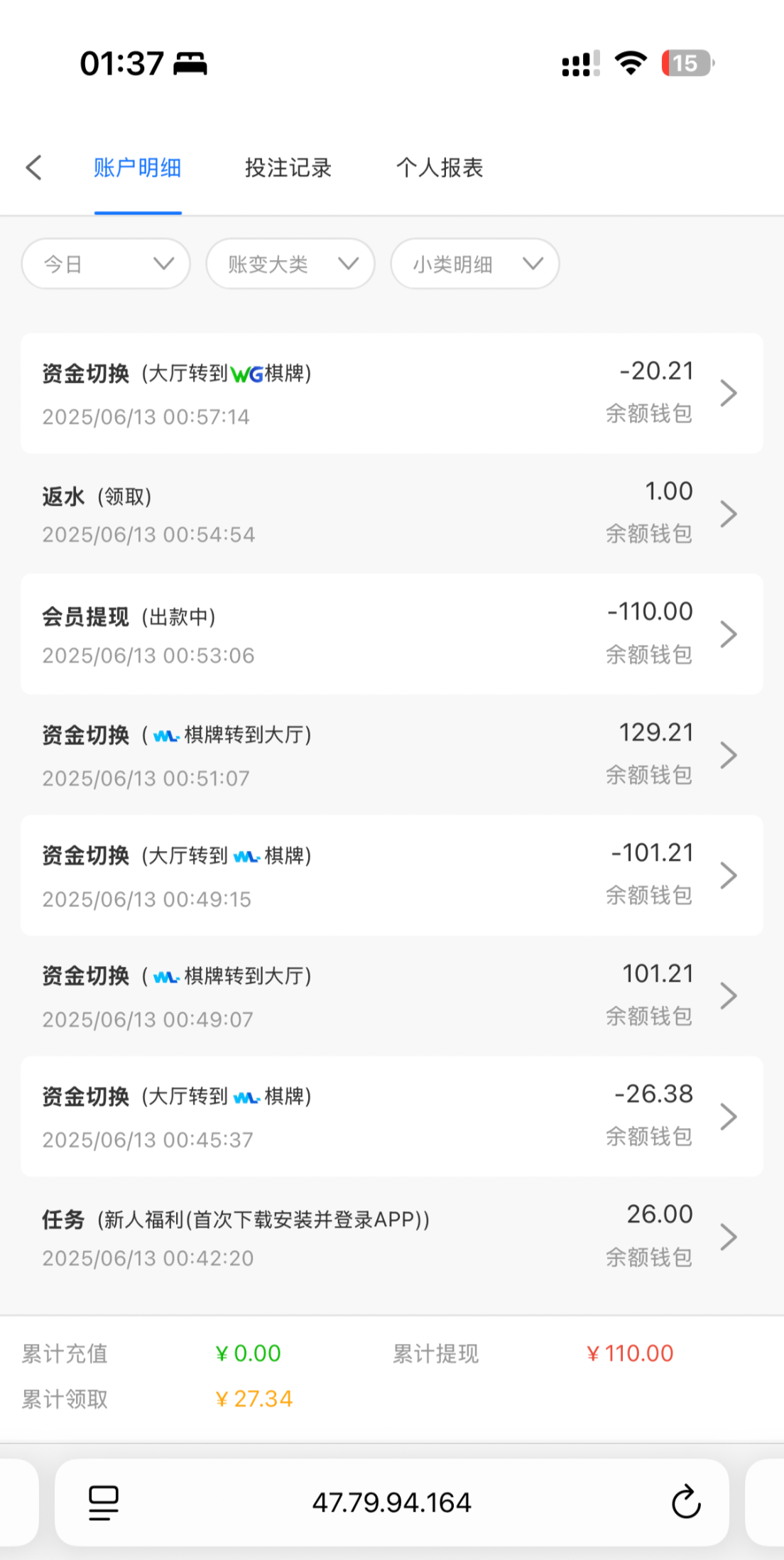Switch to the 投注记录 tab
This screenshot has width=784, height=1560.
288,168
